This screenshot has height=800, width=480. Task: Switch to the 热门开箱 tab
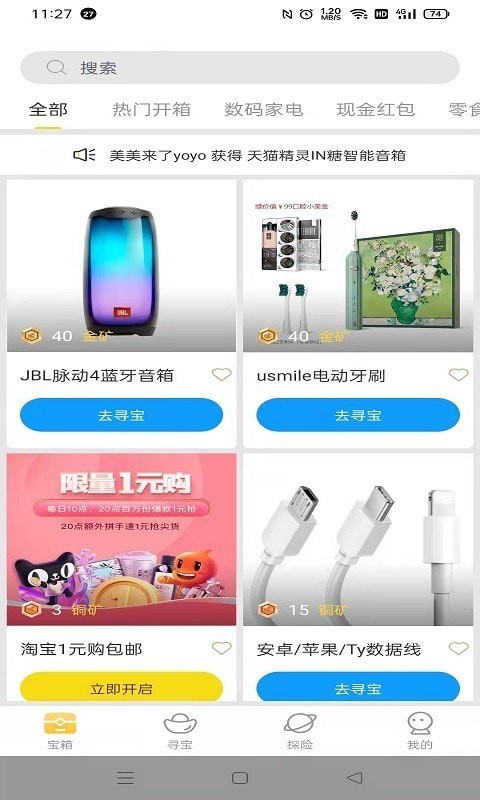151,109
